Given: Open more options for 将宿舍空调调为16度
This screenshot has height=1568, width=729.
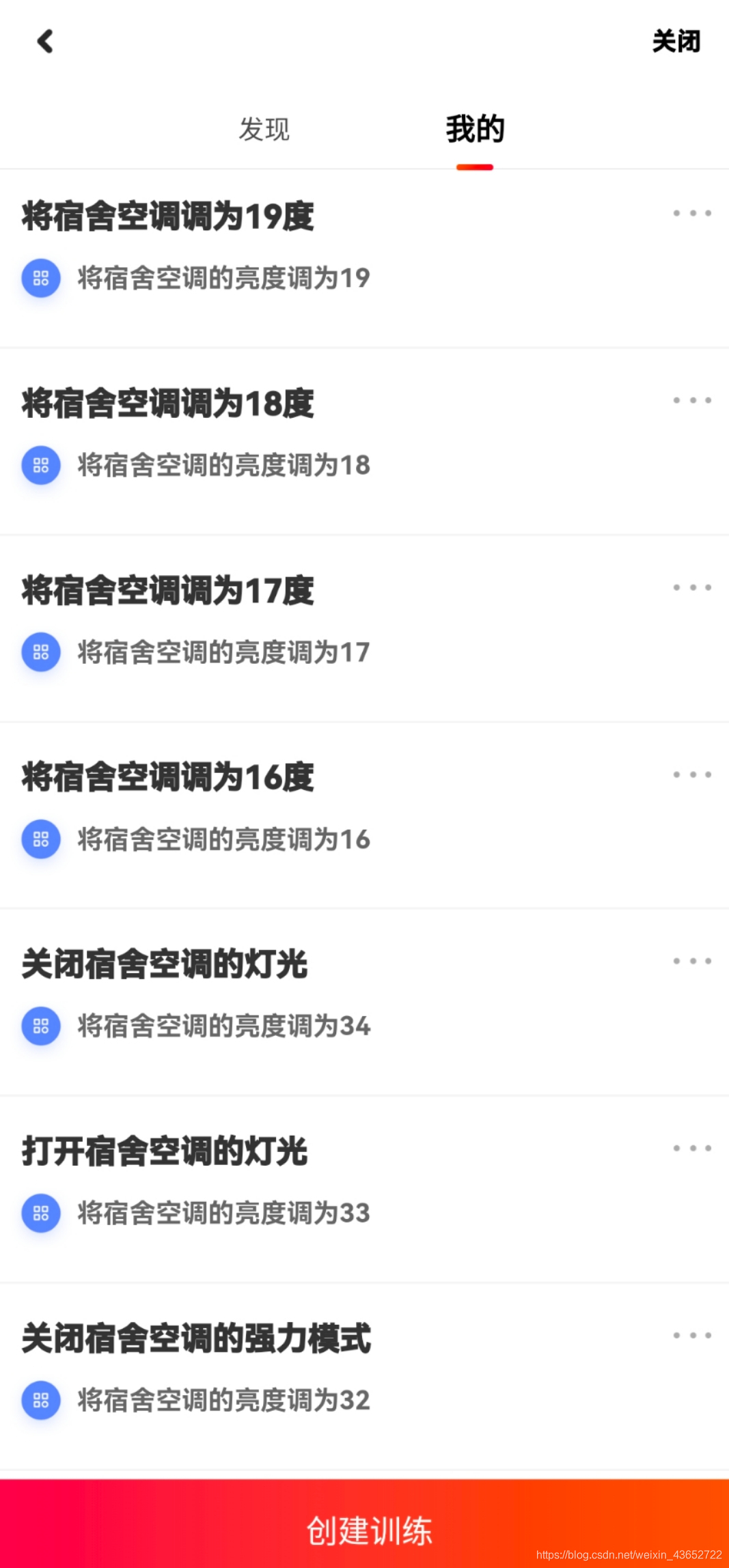Looking at the screenshot, I should click(691, 774).
